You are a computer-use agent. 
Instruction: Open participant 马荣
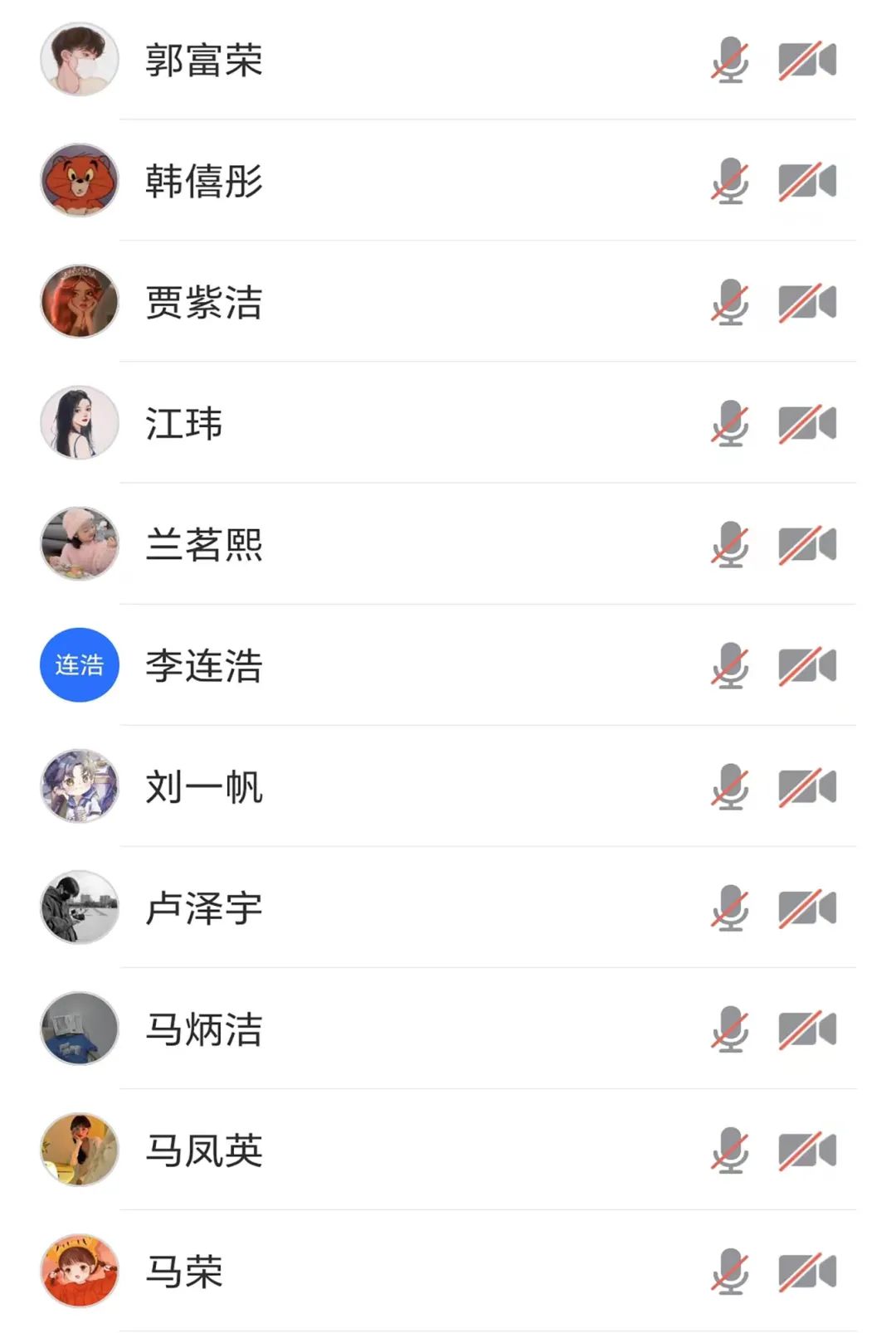point(184,1272)
